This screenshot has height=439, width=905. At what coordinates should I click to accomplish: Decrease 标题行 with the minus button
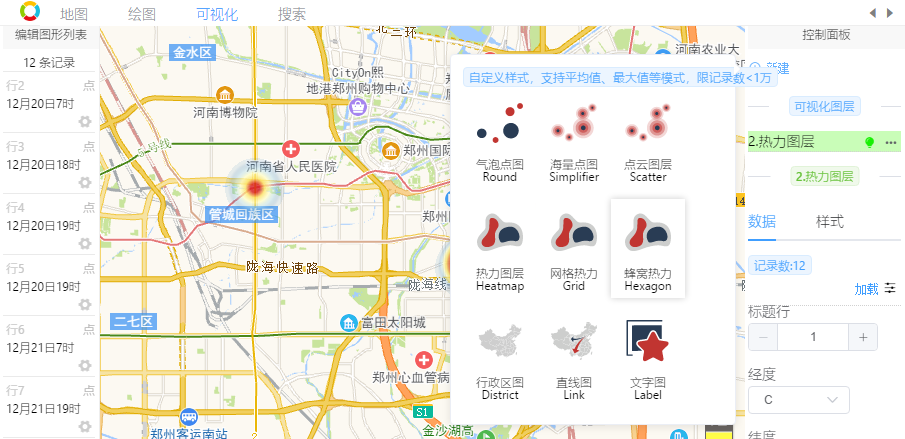coord(762,337)
